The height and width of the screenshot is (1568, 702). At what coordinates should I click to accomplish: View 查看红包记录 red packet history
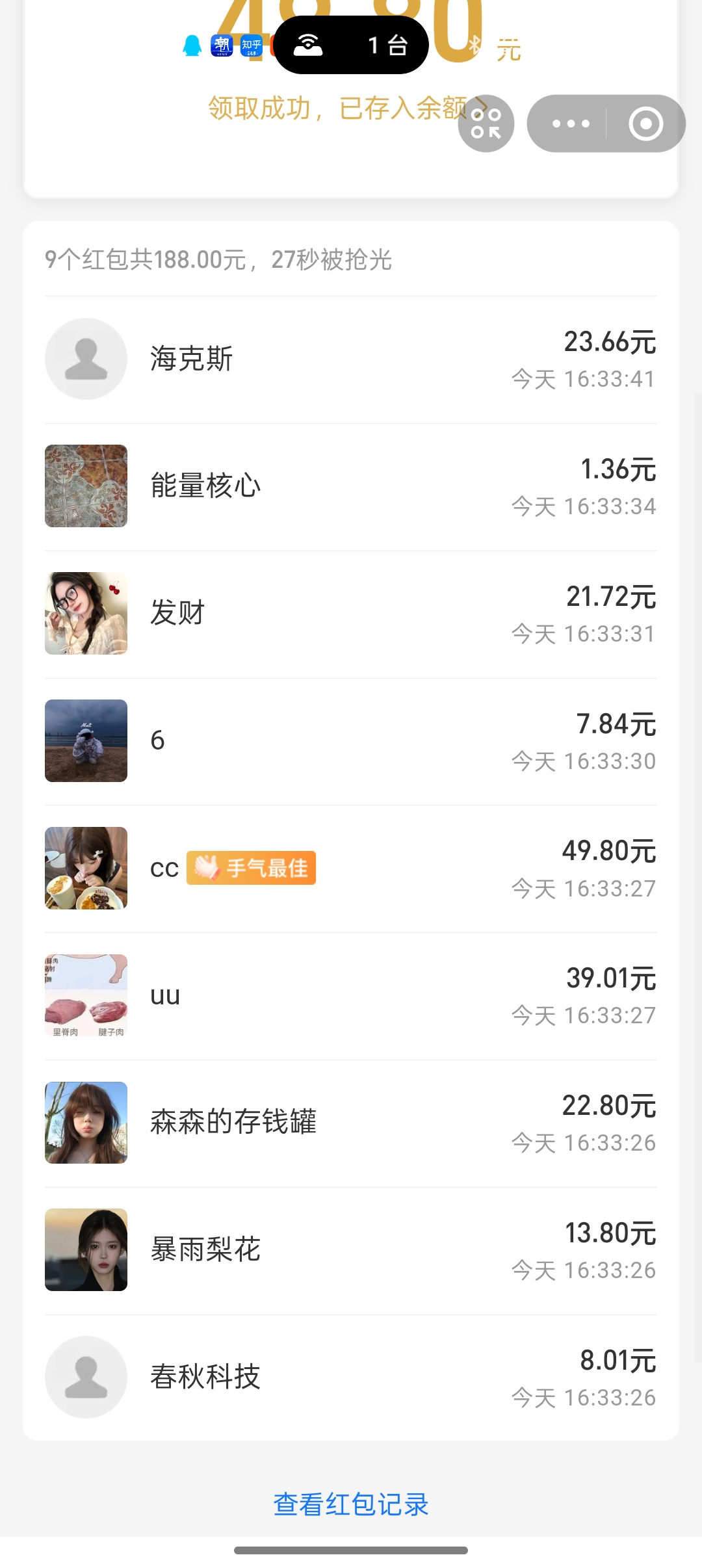click(351, 1504)
